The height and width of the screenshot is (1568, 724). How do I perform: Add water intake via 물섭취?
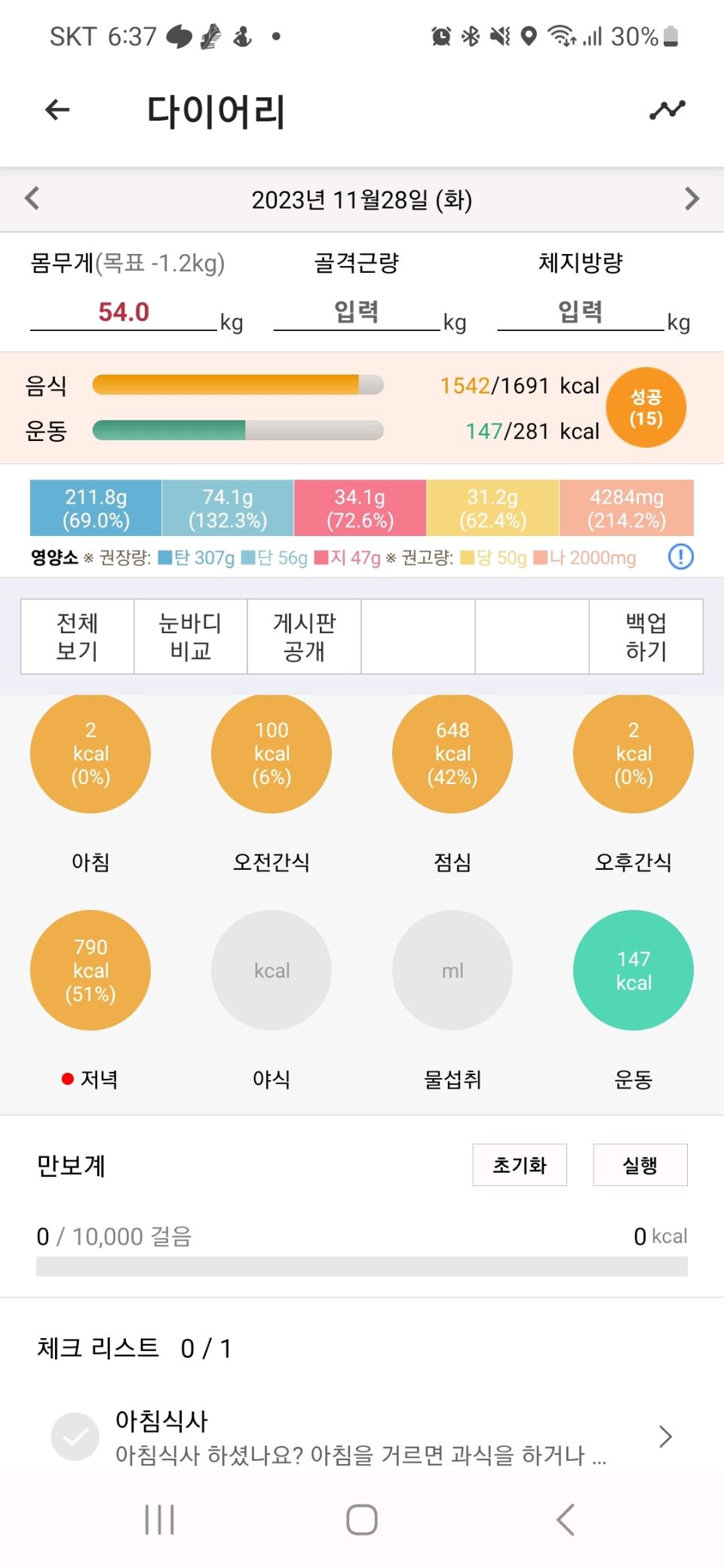click(x=452, y=970)
